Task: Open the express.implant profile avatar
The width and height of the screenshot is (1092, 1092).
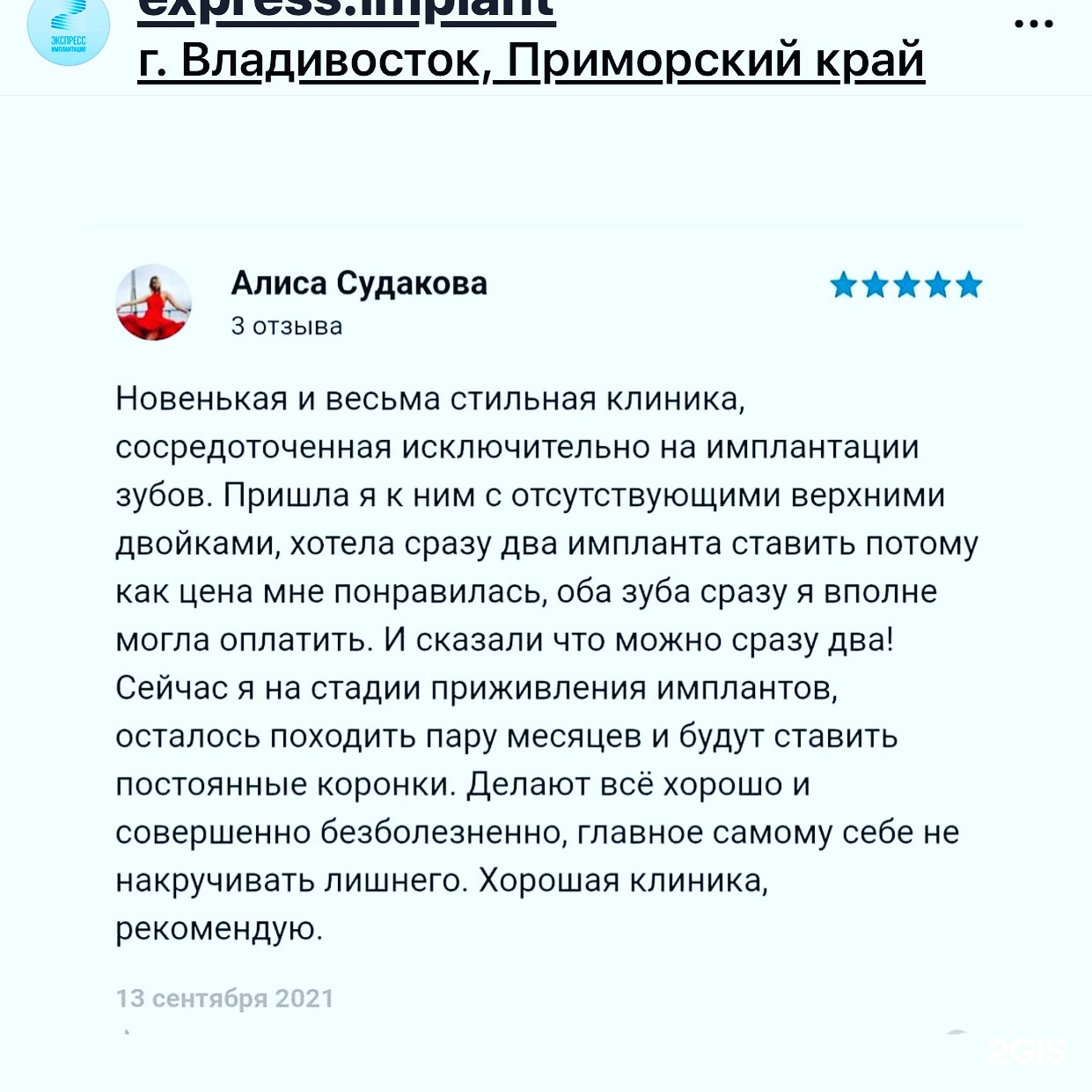Action: point(69,32)
